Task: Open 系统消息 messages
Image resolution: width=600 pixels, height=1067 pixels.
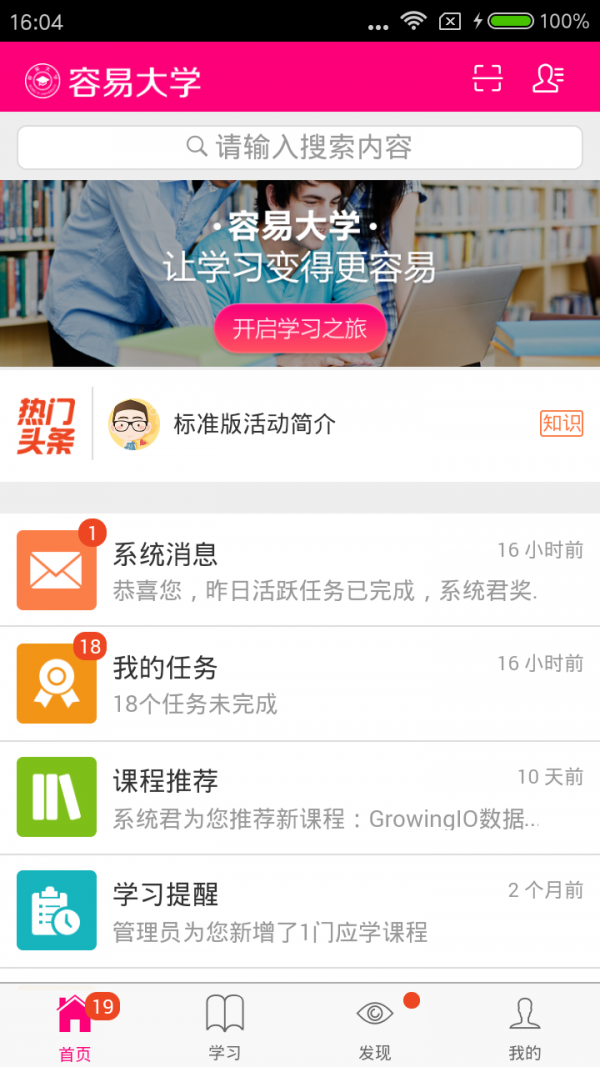Action: [x=300, y=571]
